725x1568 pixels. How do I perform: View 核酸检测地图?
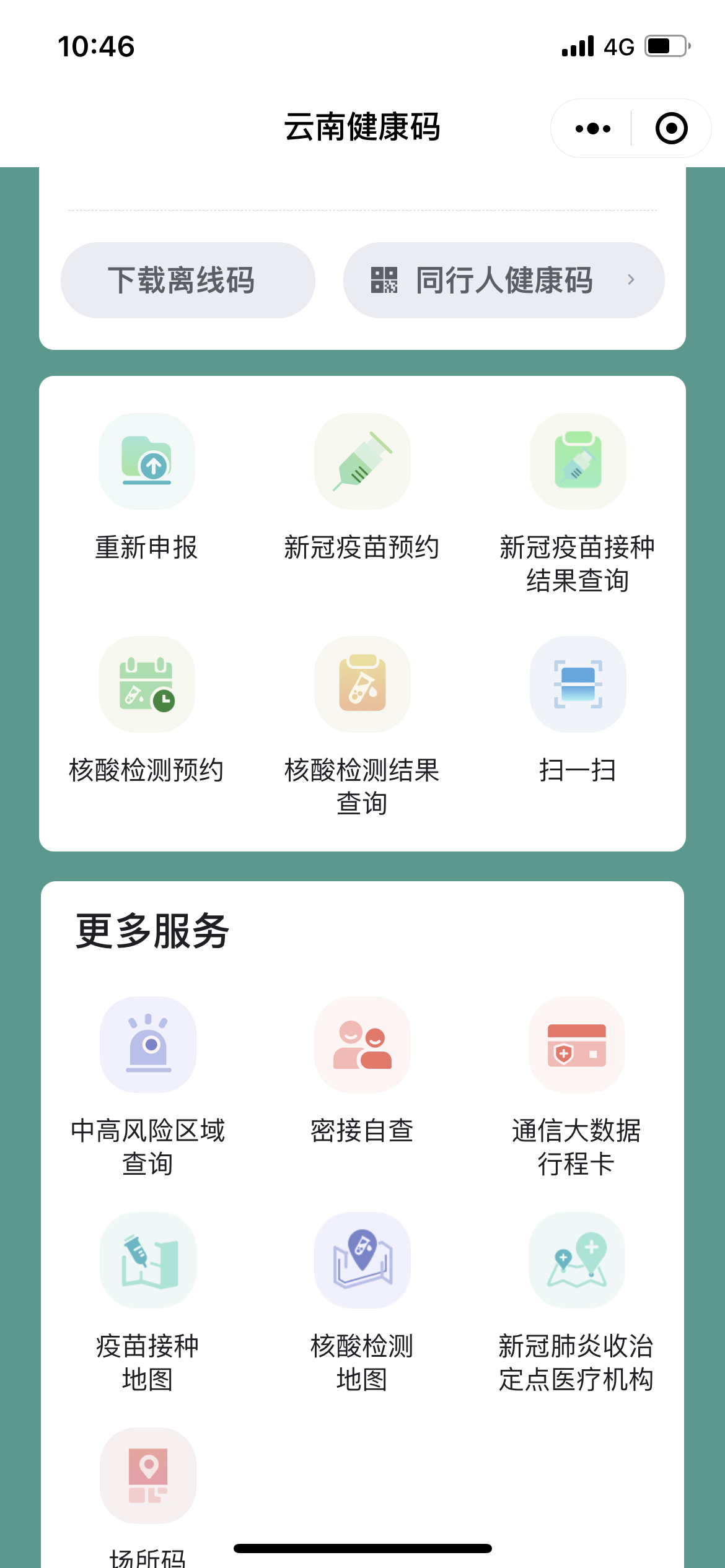pyautogui.click(x=362, y=1260)
